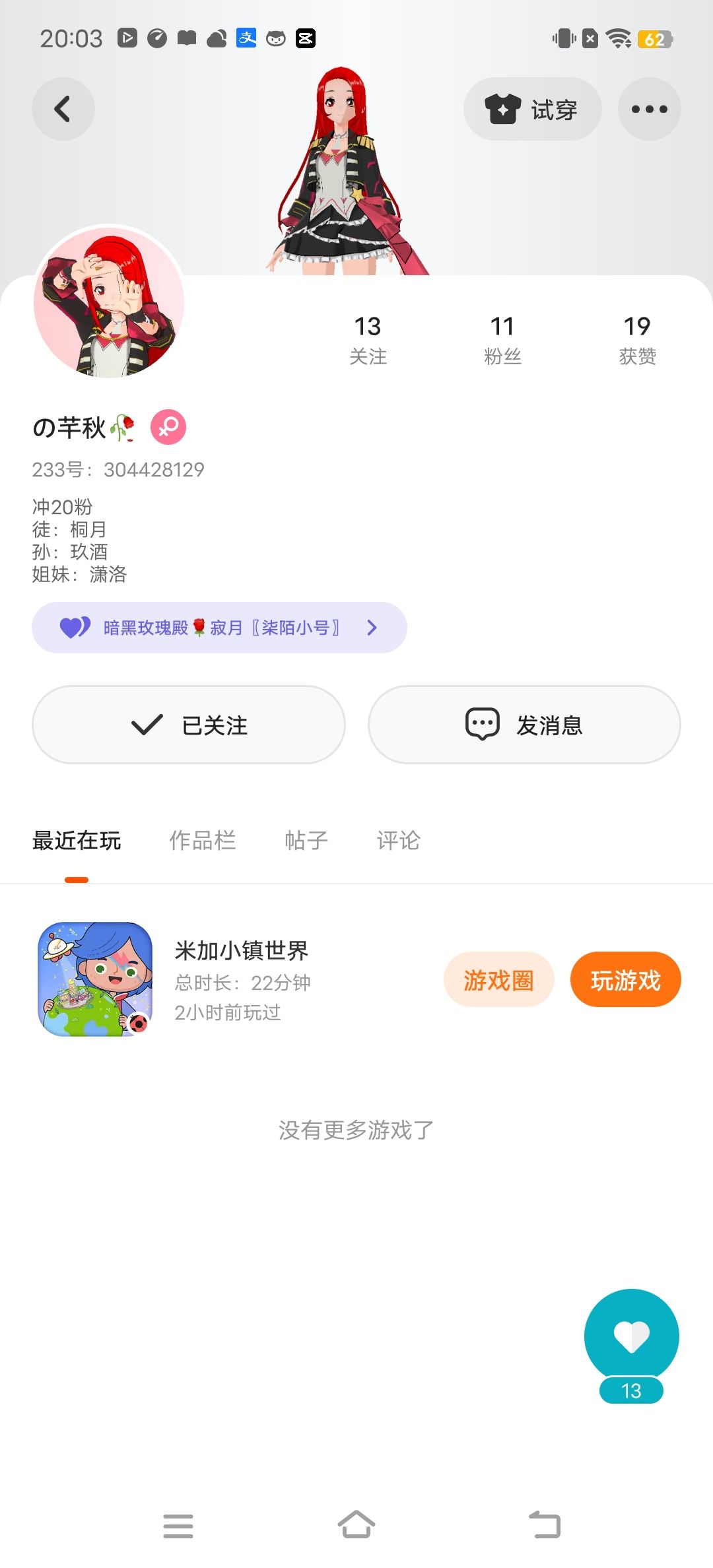
Task: Go to the system home screen
Action: pos(356,1526)
